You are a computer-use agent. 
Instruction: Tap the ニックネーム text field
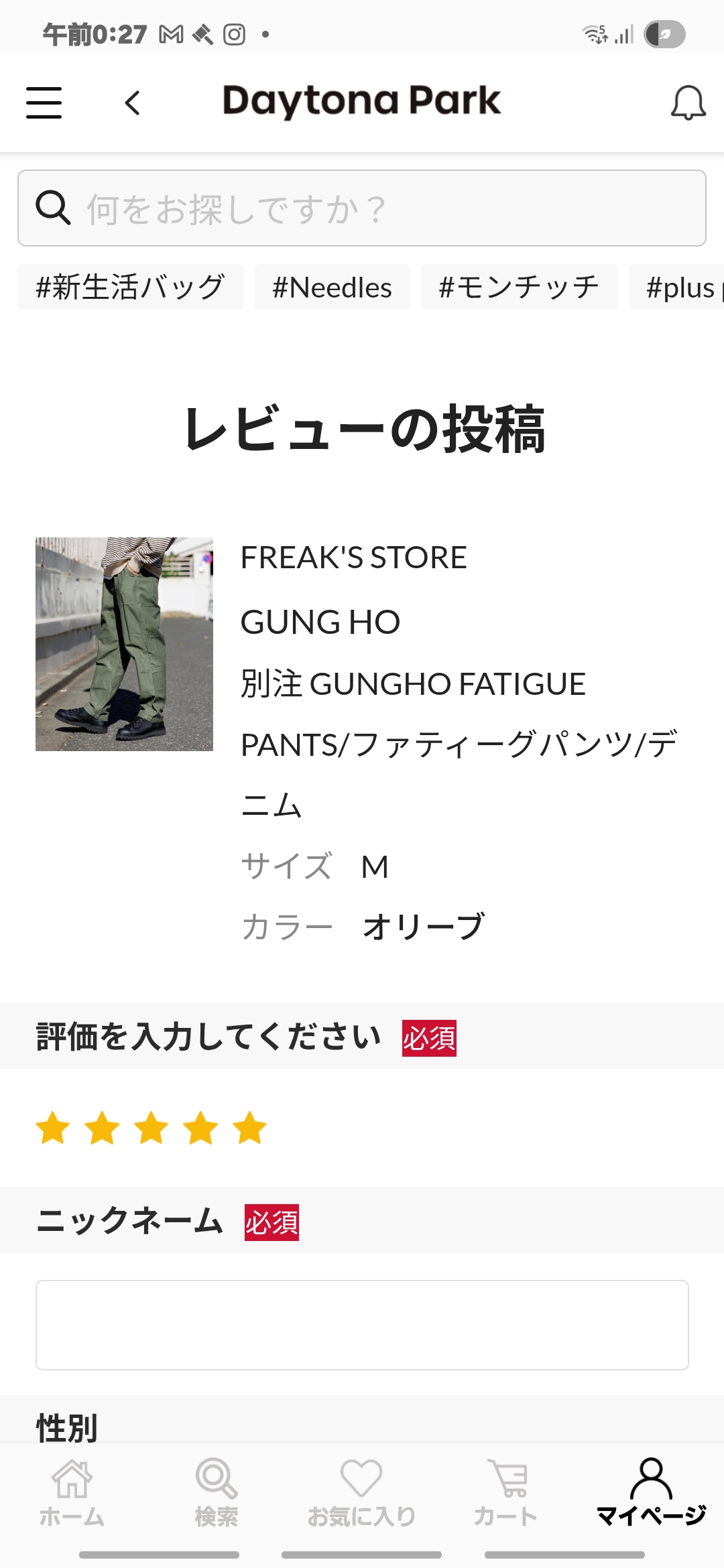pos(362,1325)
